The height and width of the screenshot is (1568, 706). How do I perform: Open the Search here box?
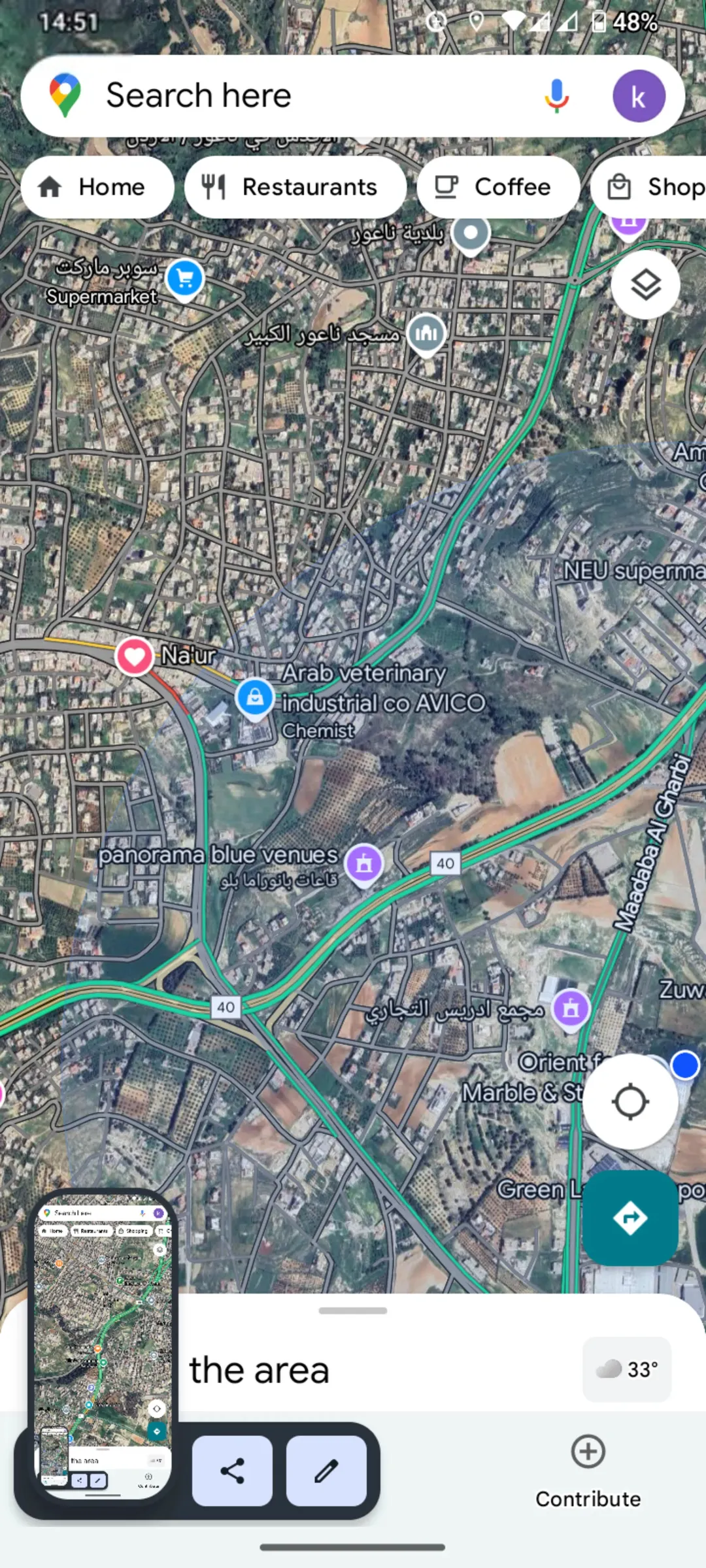point(314,96)
